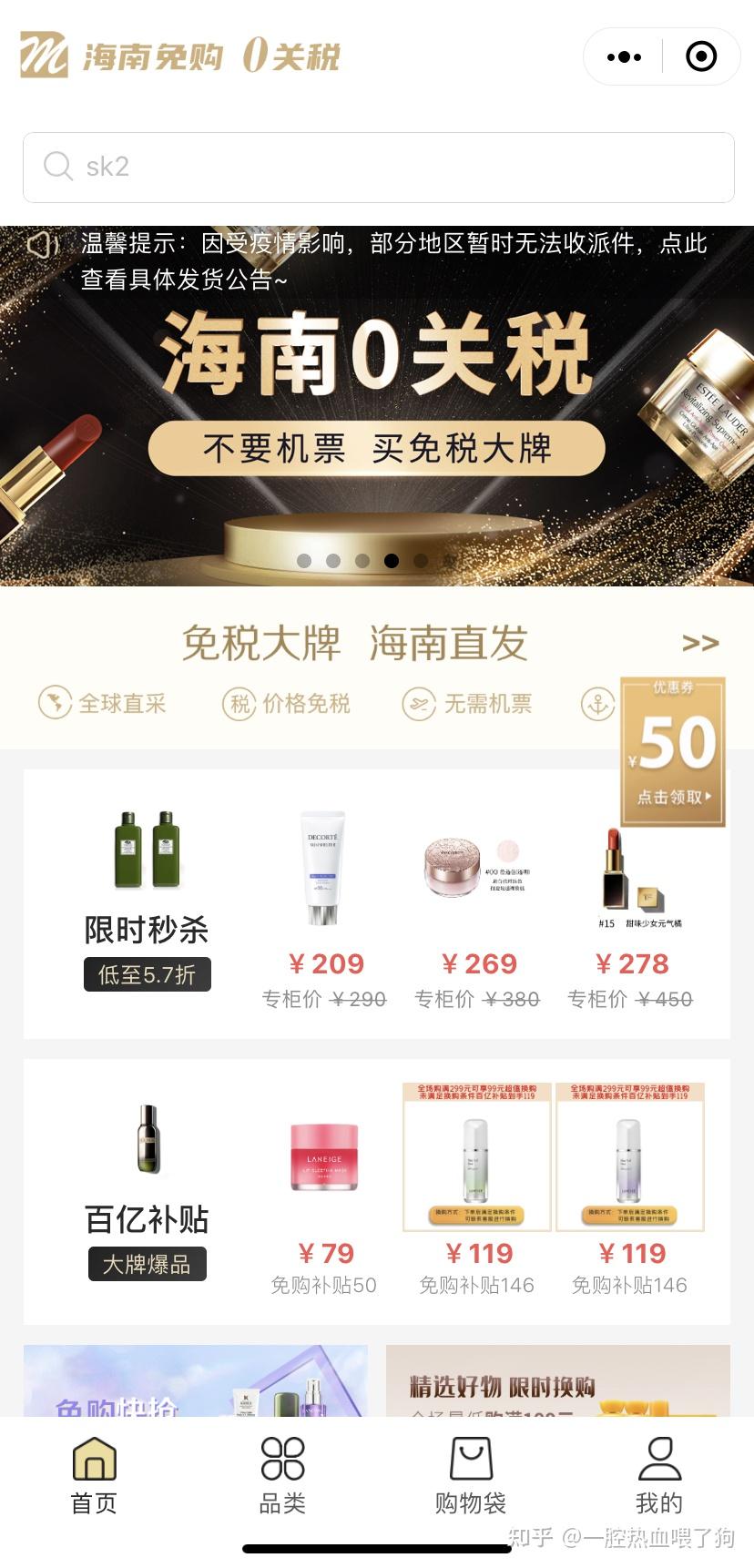Switch to the 品类 categories tab
Image resolution: width=754 pixels, height=1568 pixels.
[282, 1474]
